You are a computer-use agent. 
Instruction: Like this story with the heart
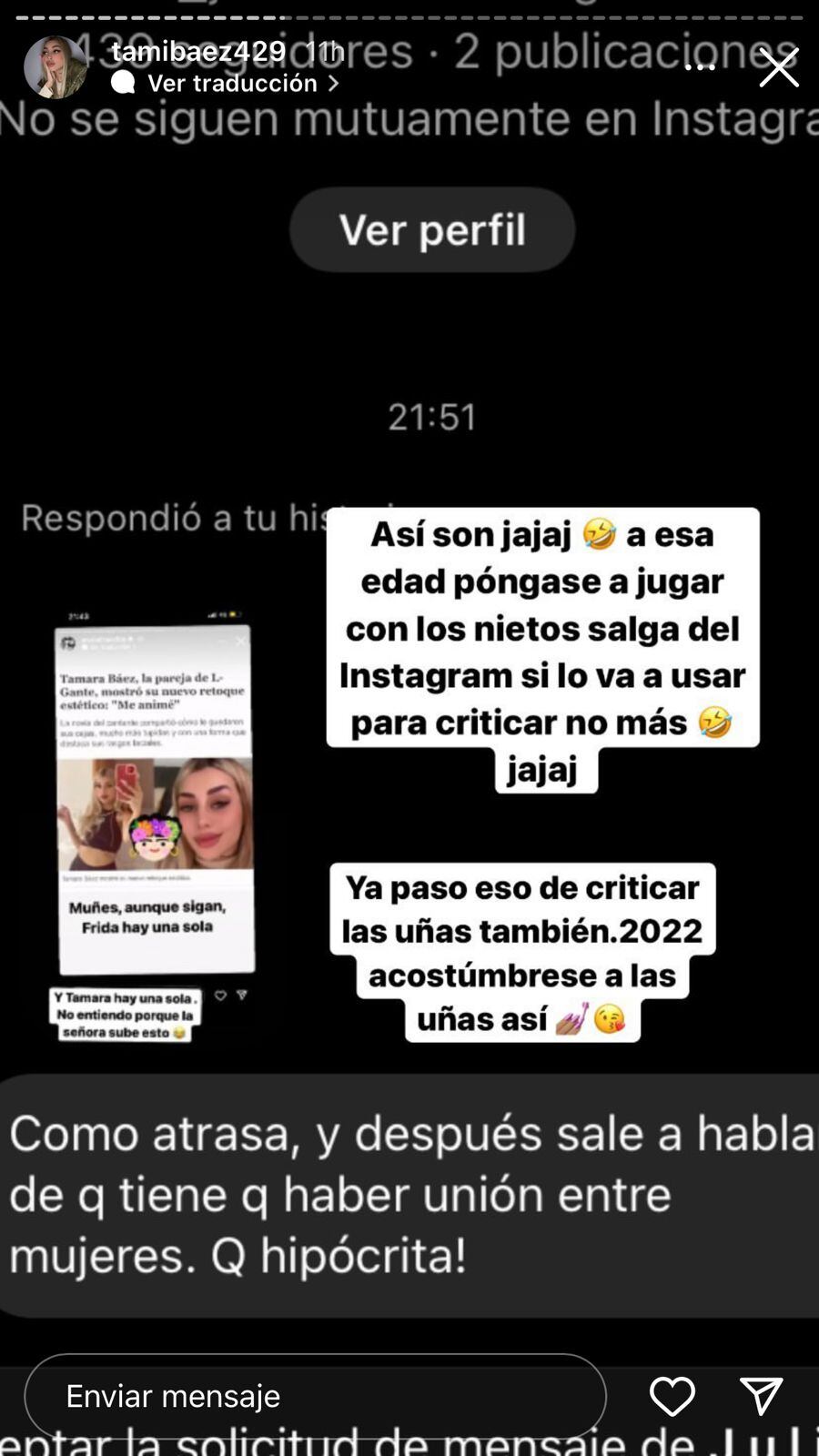coord(672,1396)
